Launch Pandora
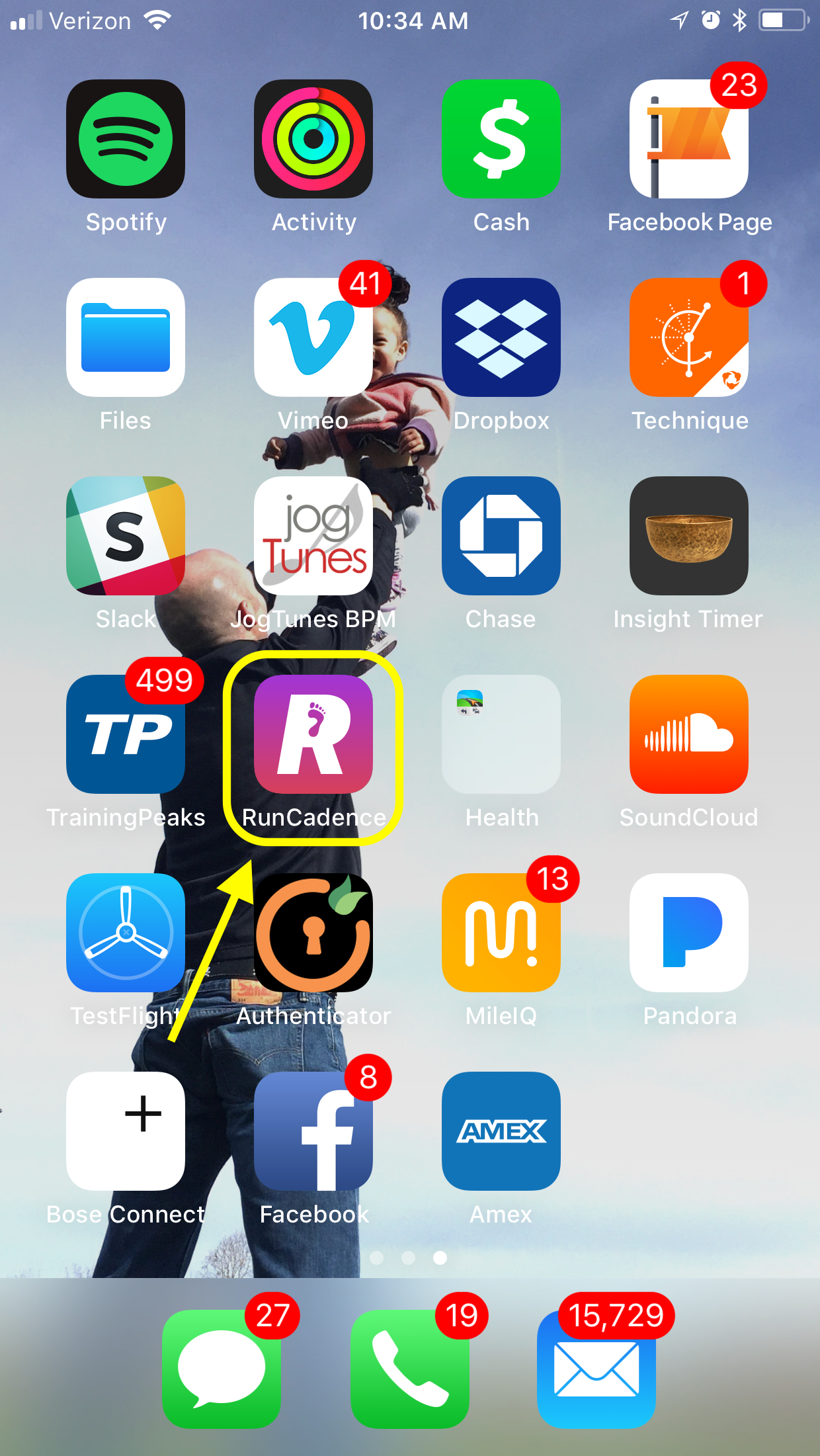This screenshot has height=1456, width=820. 689,933
